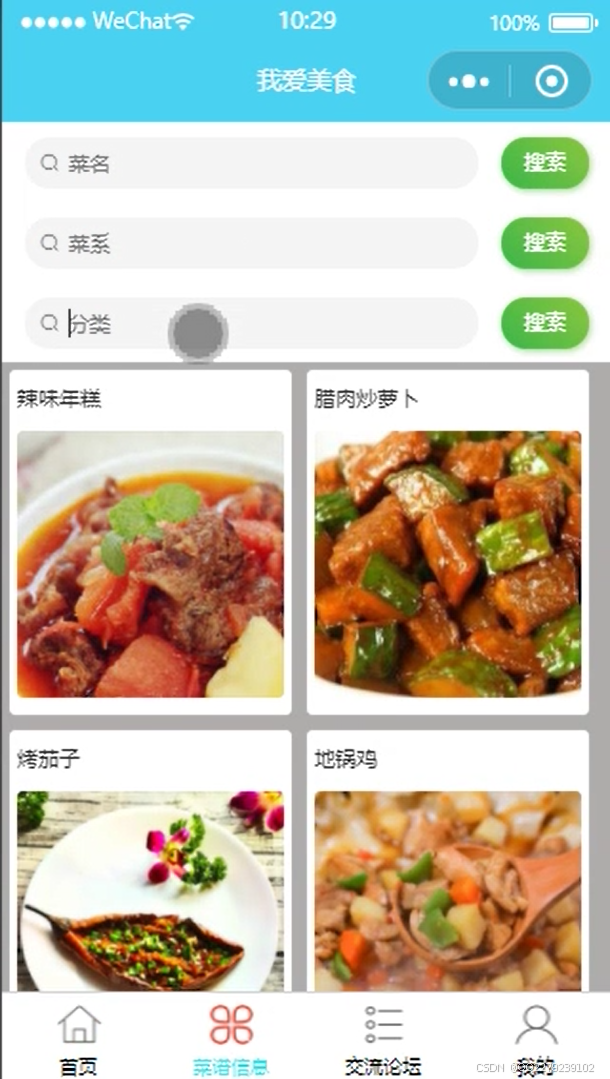Tap the 搜索 button next to 菜系
Image resolution: width=610 pixels, height=1079 pixels.
pos(545,243)
